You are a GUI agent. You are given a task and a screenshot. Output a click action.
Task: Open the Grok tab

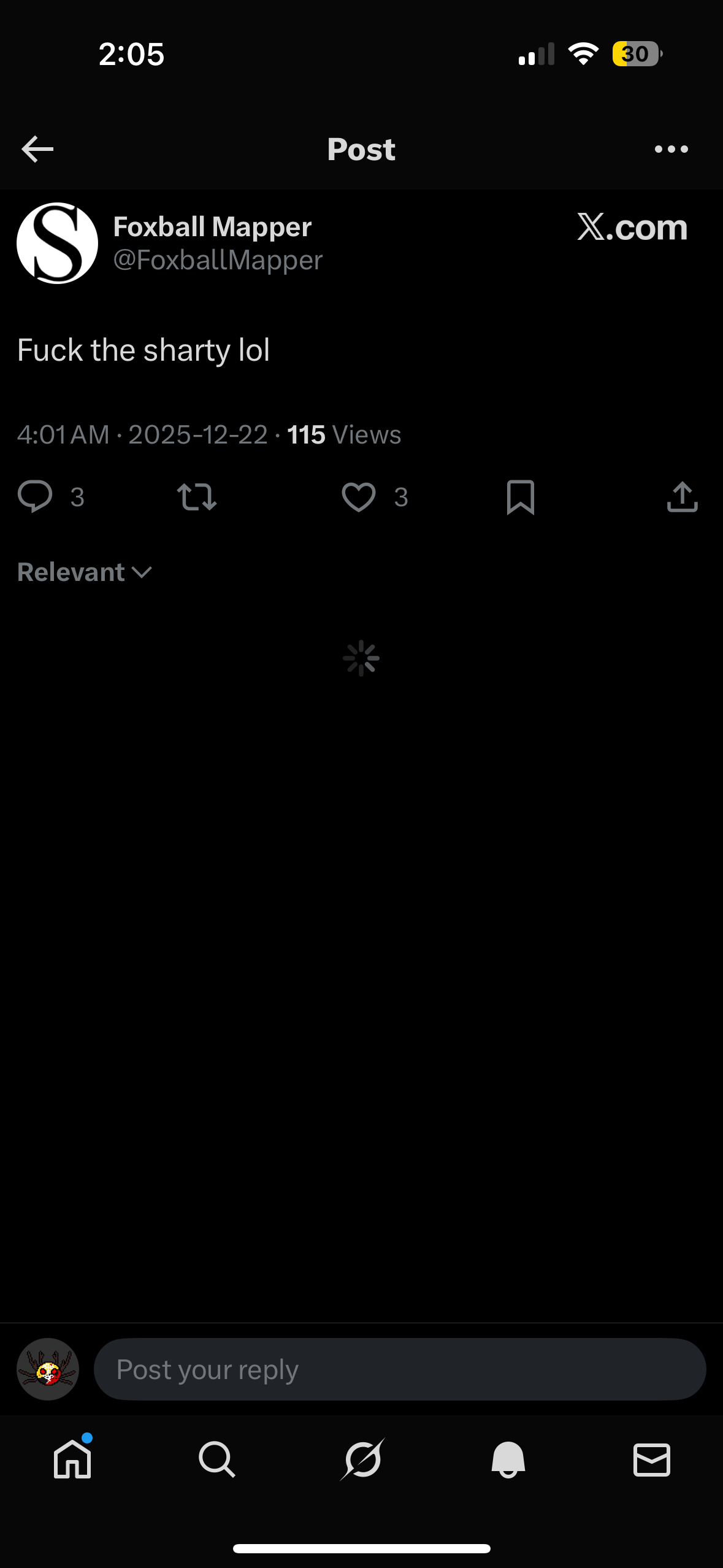pos(362,1459)
